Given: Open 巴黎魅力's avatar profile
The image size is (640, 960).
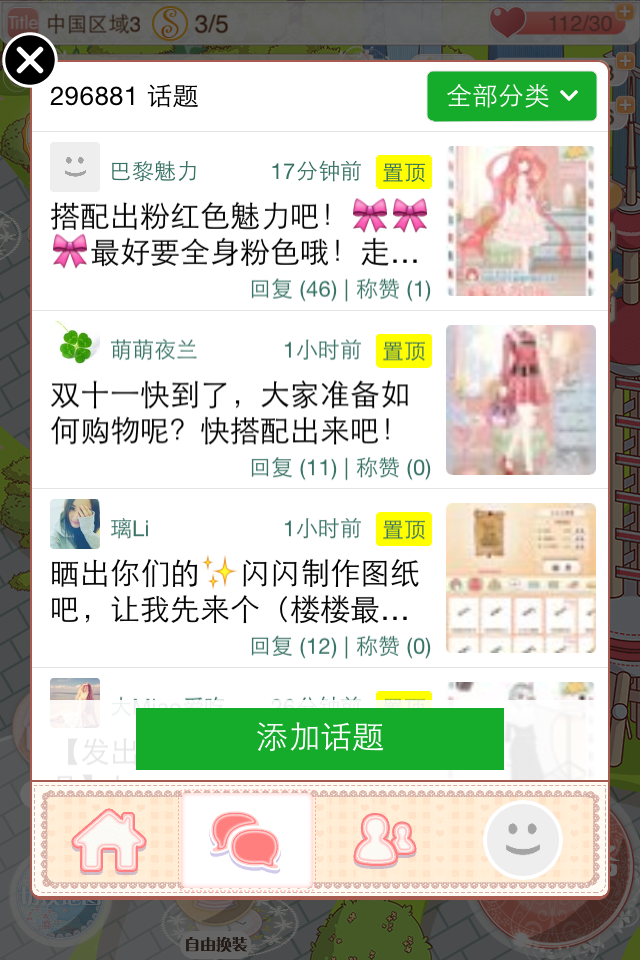Looking at the screenshot, I should (x=75, y=167).
